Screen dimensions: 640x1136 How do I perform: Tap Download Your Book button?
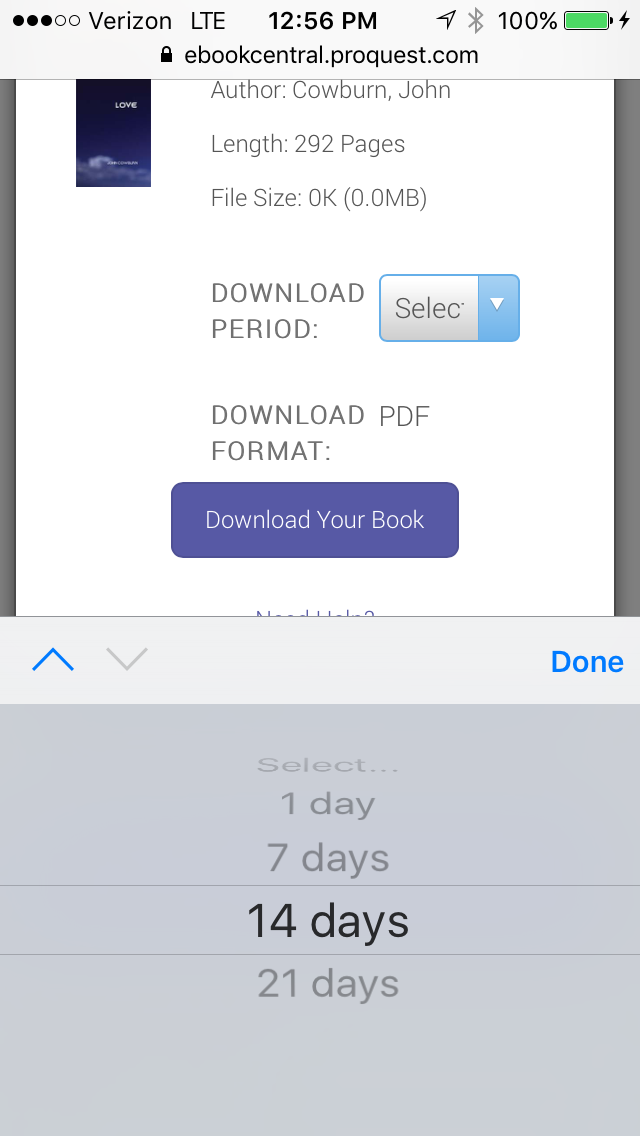point(315,519)
